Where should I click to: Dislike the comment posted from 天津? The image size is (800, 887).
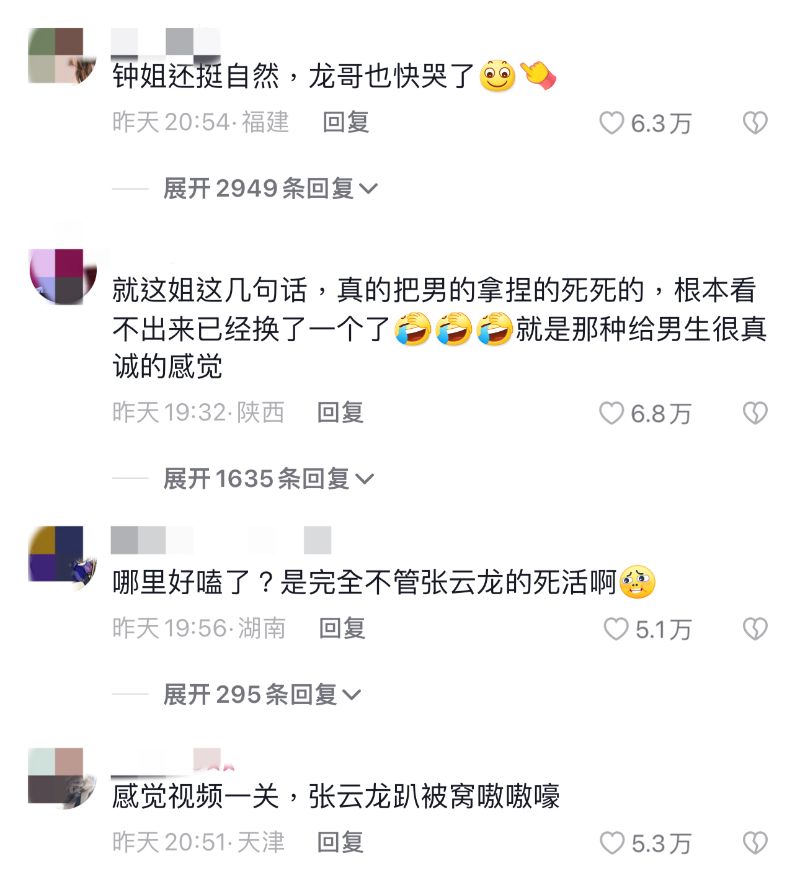click(x=755, y=844)
